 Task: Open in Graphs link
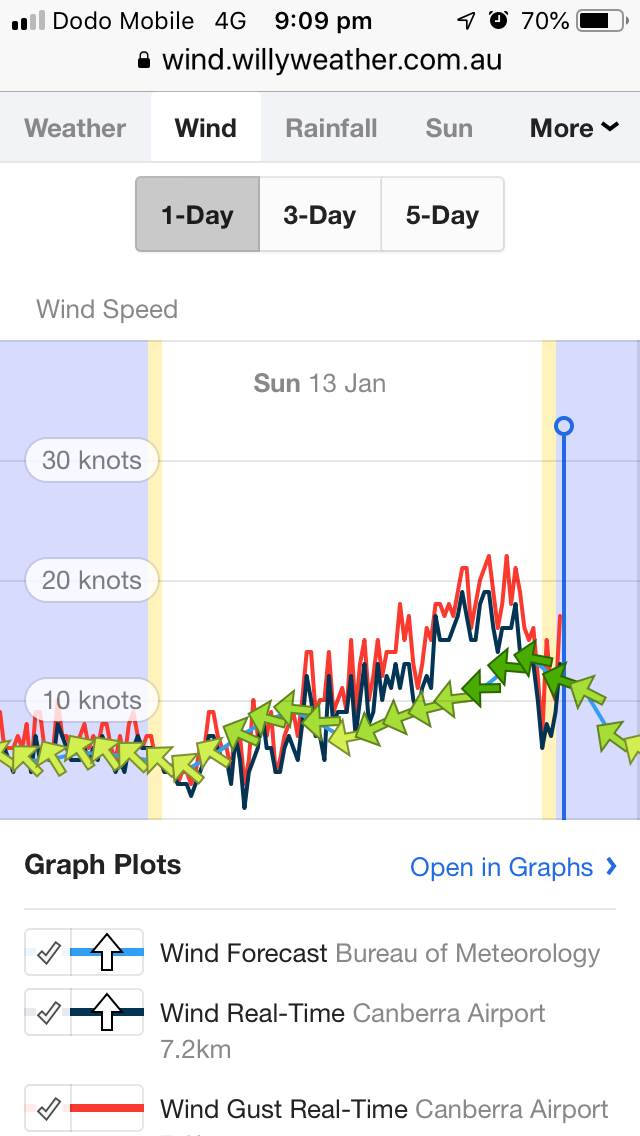(x=514, y=867)
